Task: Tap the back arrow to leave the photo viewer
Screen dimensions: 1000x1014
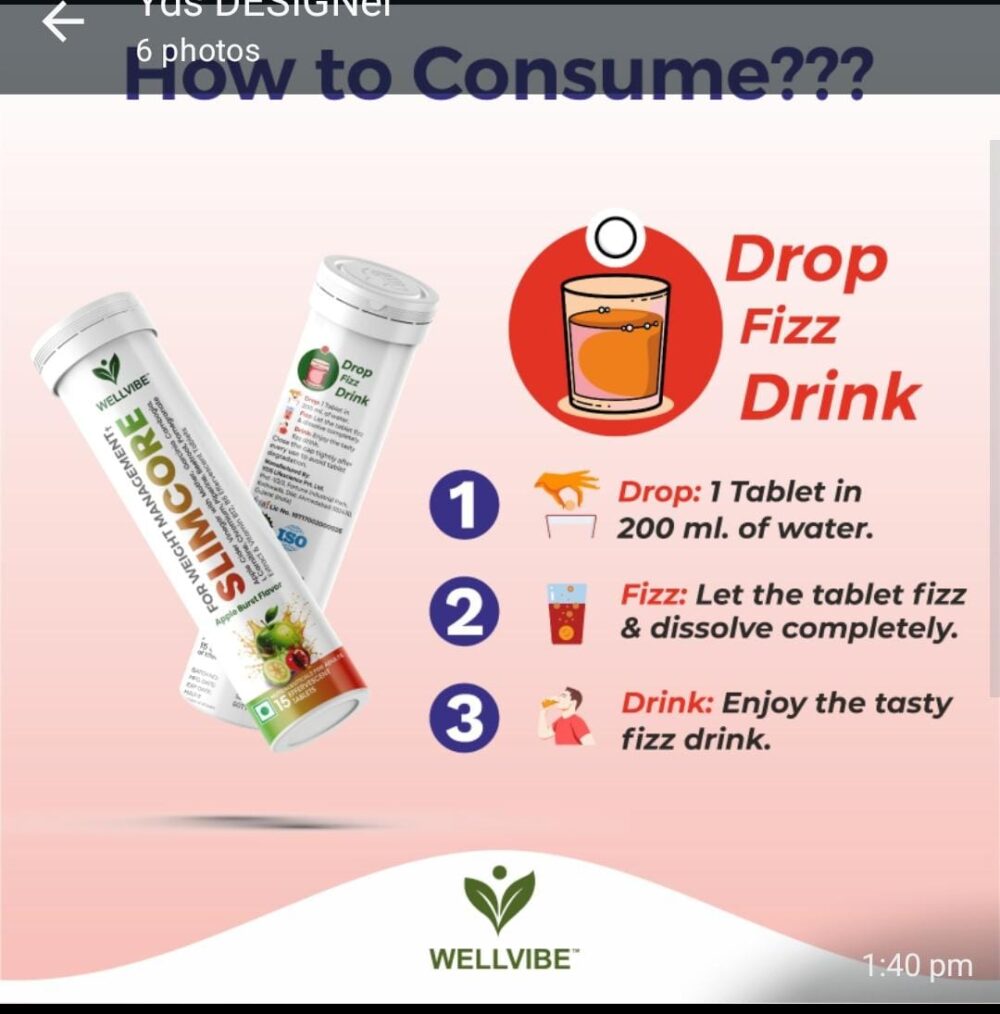Action: click(x=62, y=23)
